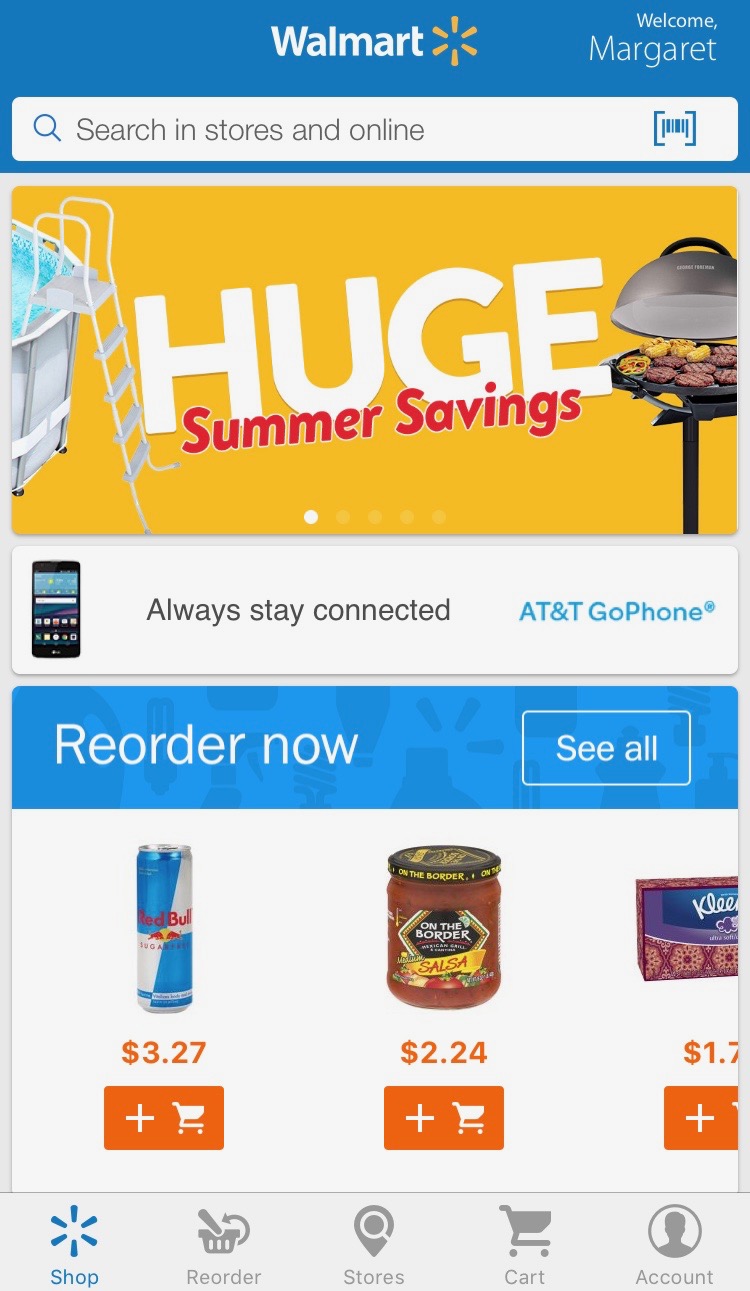Switch to the Stores tab
The image size is (750, 1291).
click(x=374, y=1244)
